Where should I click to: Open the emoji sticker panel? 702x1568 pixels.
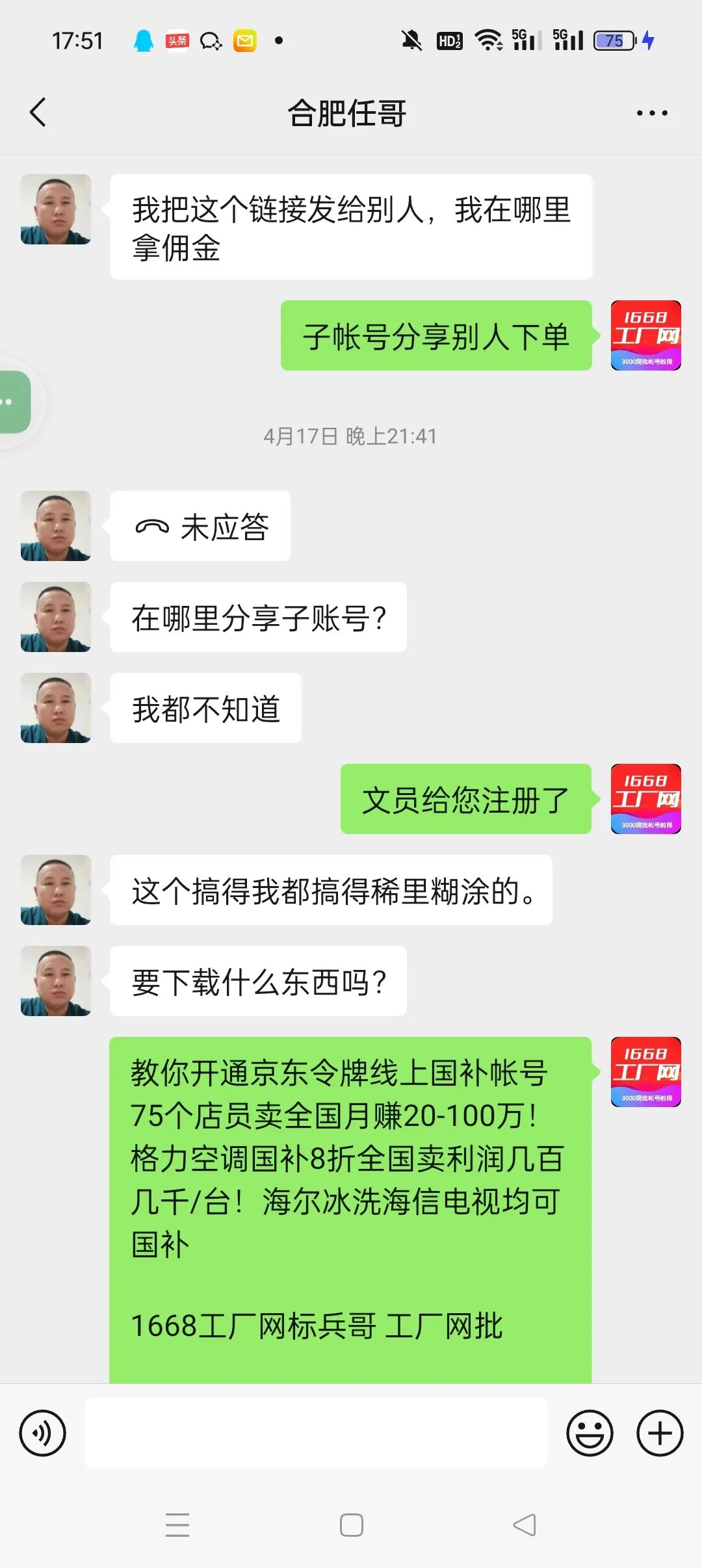590,1433
